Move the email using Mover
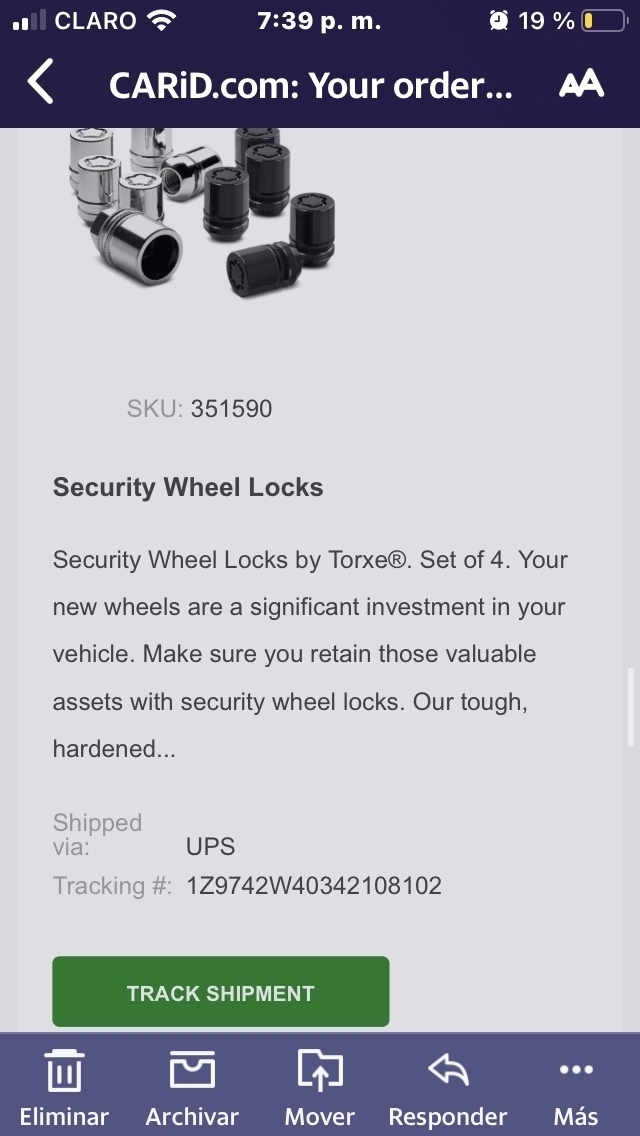The height and width of the screenshot is (1136, 640). point(320,1087)
